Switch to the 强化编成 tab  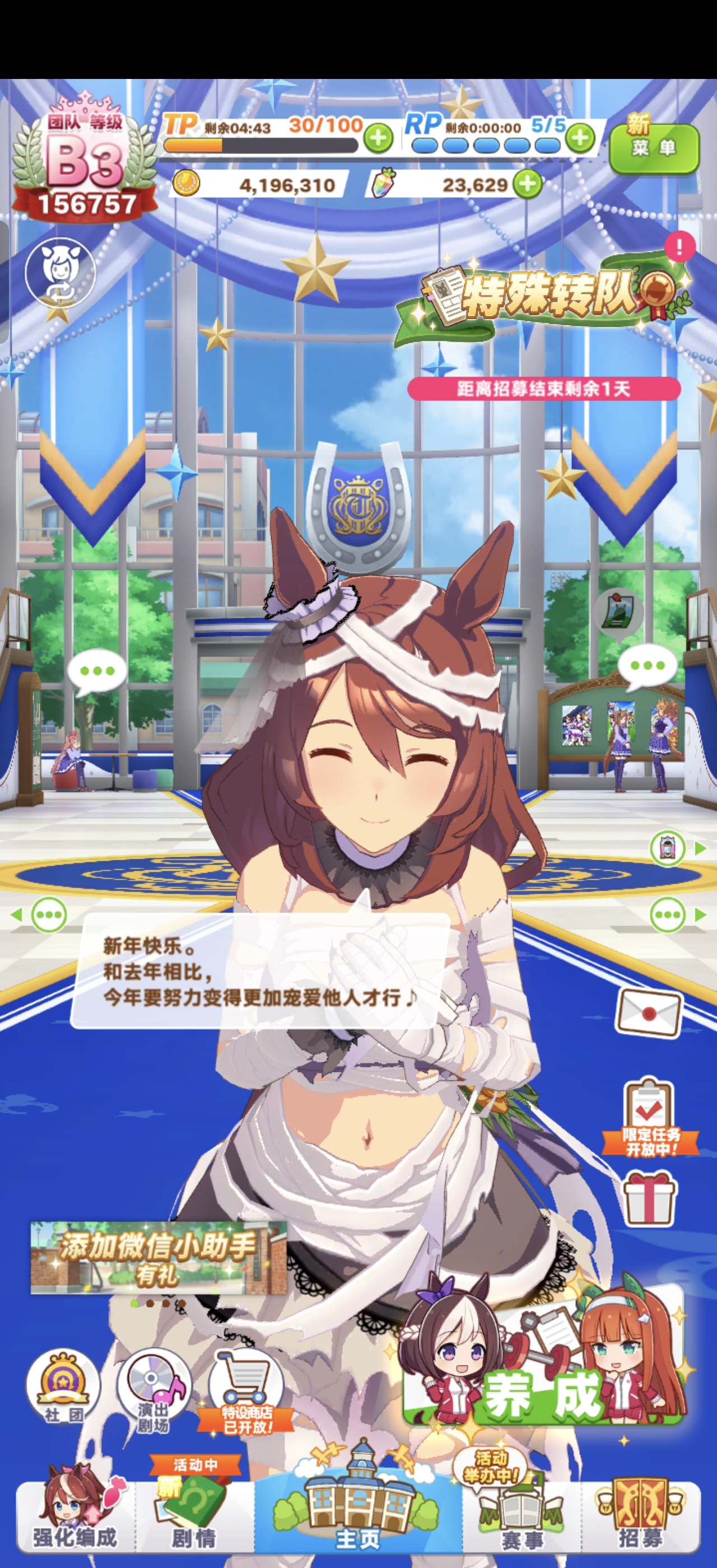pos(76,1516)
